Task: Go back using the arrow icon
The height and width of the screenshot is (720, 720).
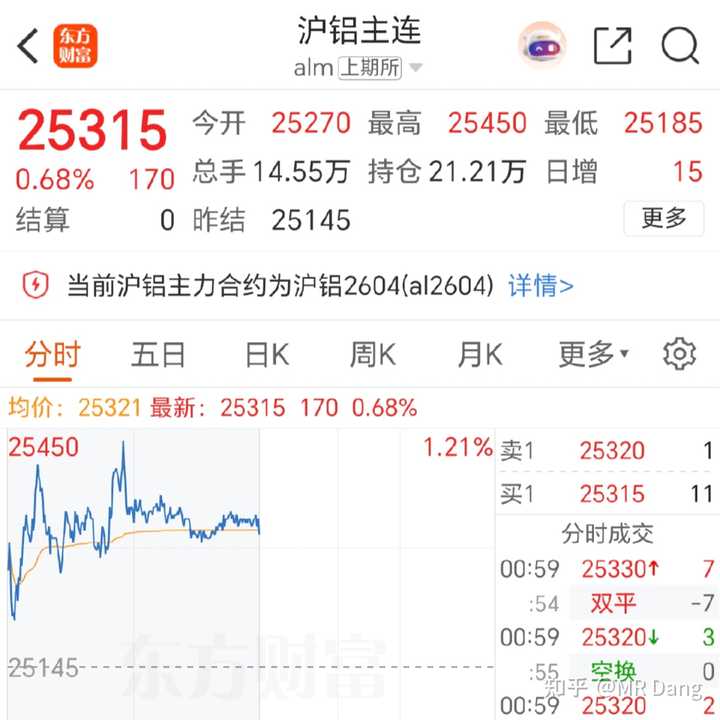Action: [x=29, y=46]
